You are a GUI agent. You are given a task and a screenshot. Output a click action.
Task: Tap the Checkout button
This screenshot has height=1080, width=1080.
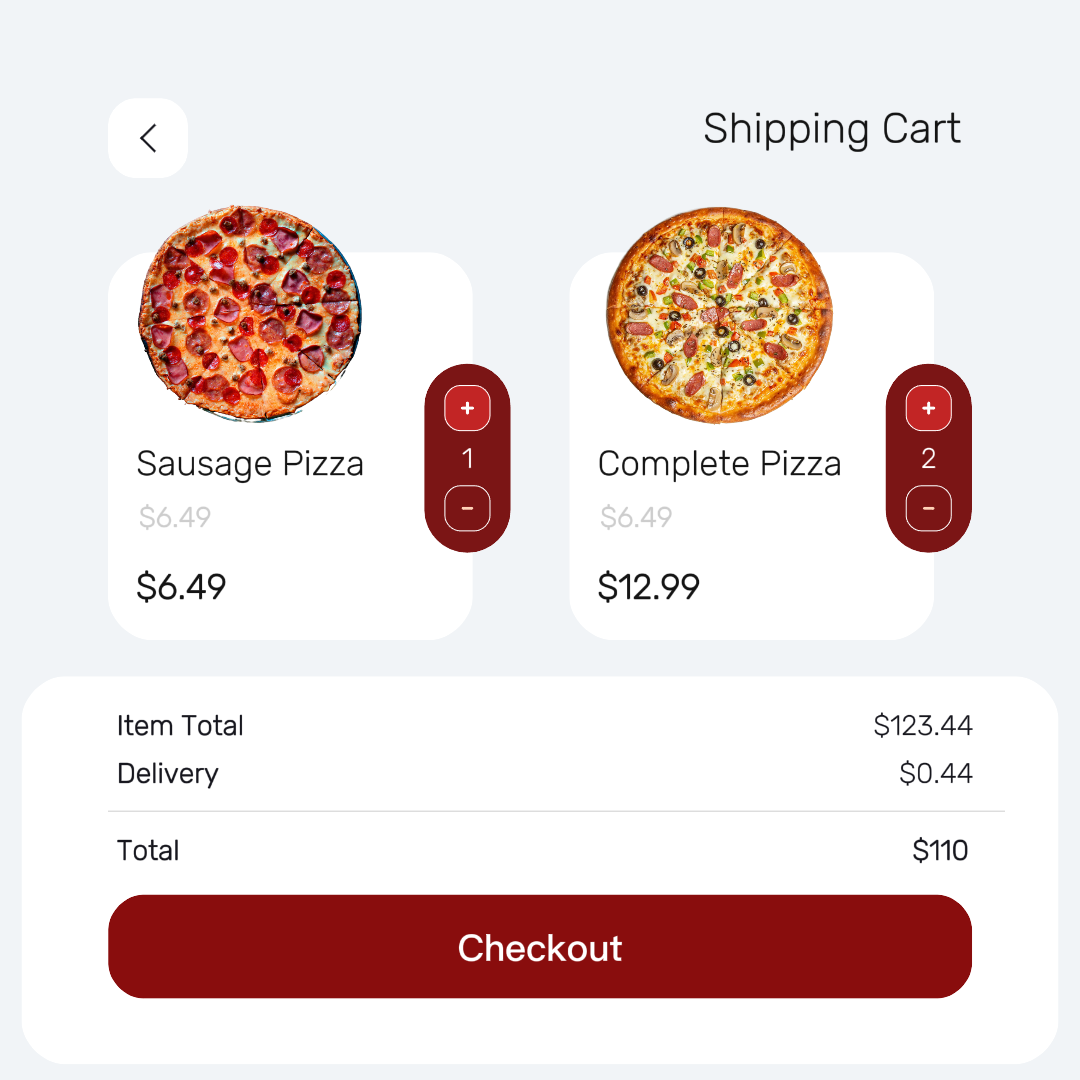pos(540,946)
